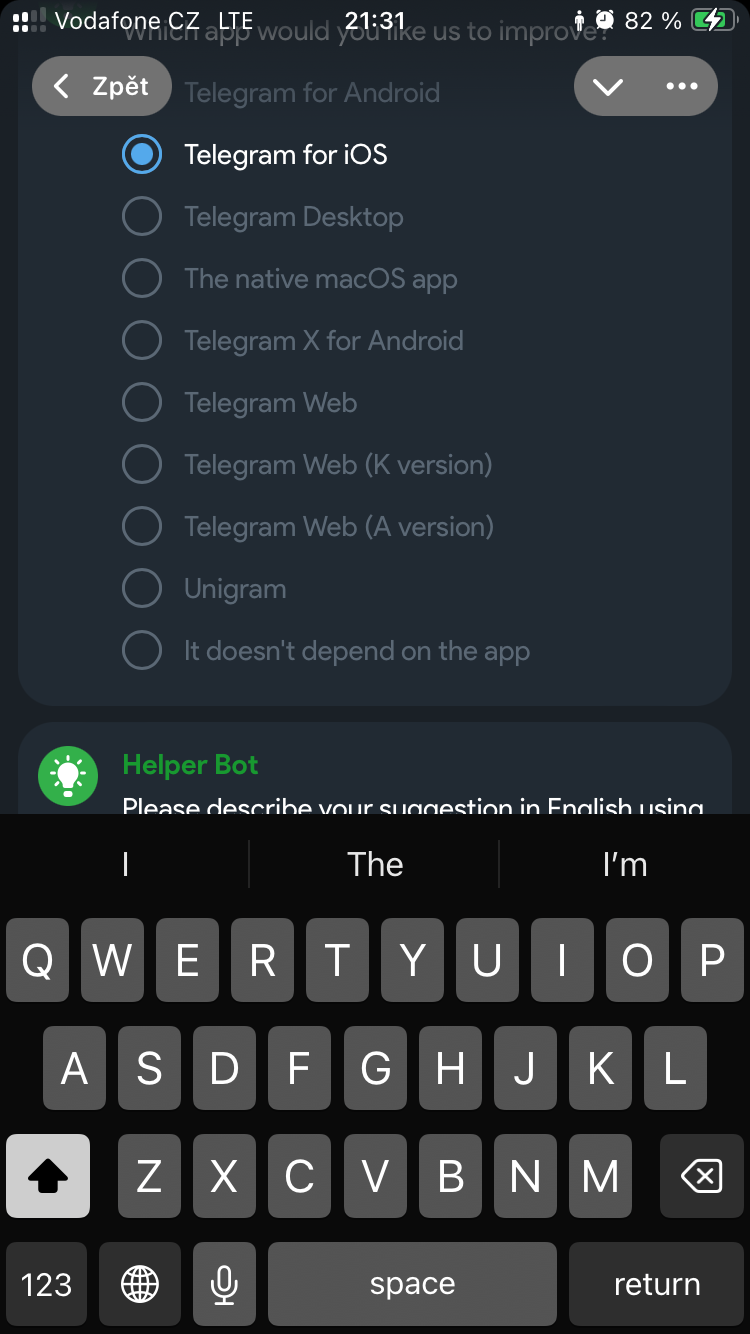The width and height of the screenshot is (750, 1334).
Task: Choose the Unigram option
Action: click(x=142, y=588)
